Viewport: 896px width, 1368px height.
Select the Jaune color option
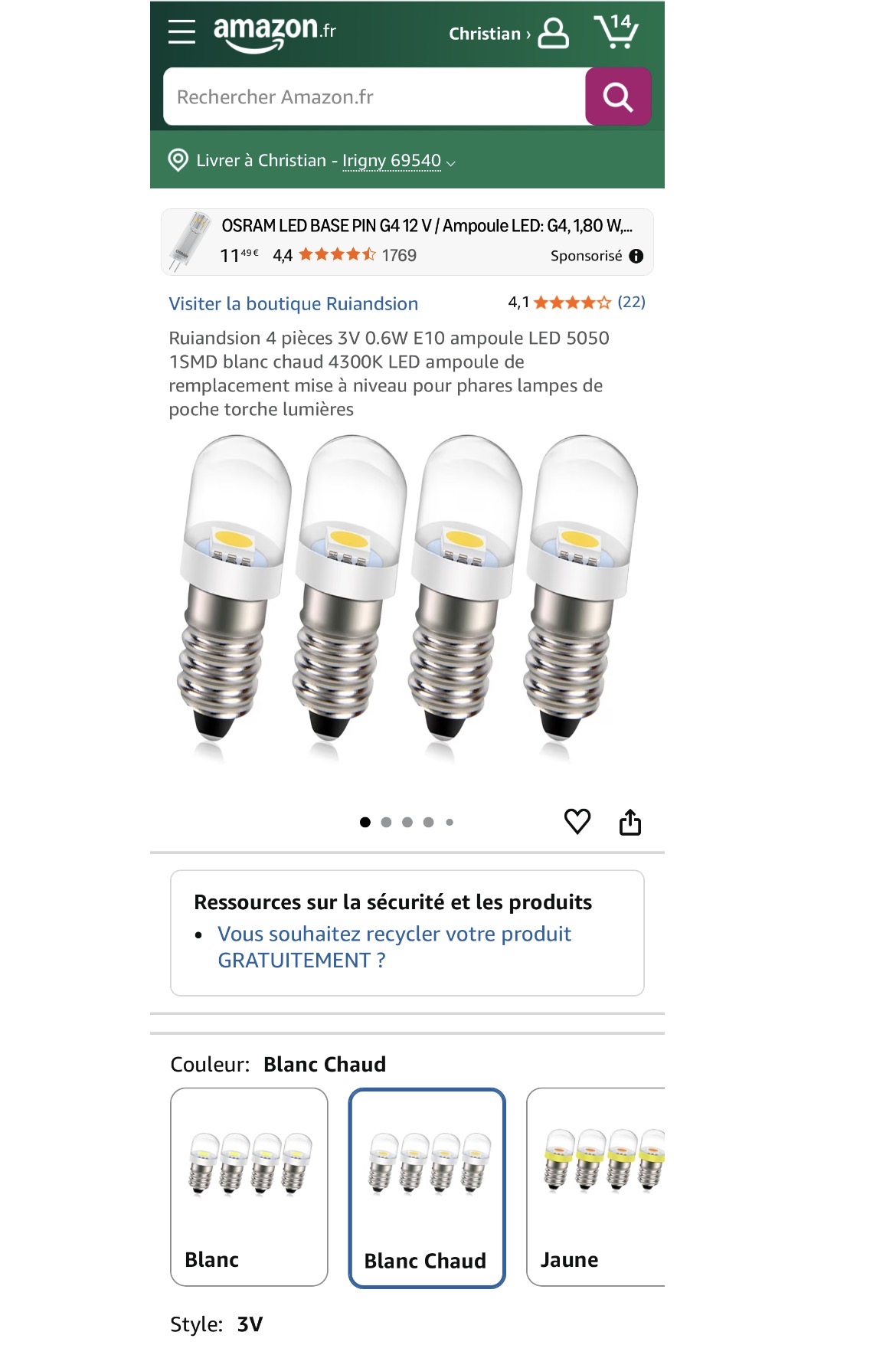[595, 1186]
